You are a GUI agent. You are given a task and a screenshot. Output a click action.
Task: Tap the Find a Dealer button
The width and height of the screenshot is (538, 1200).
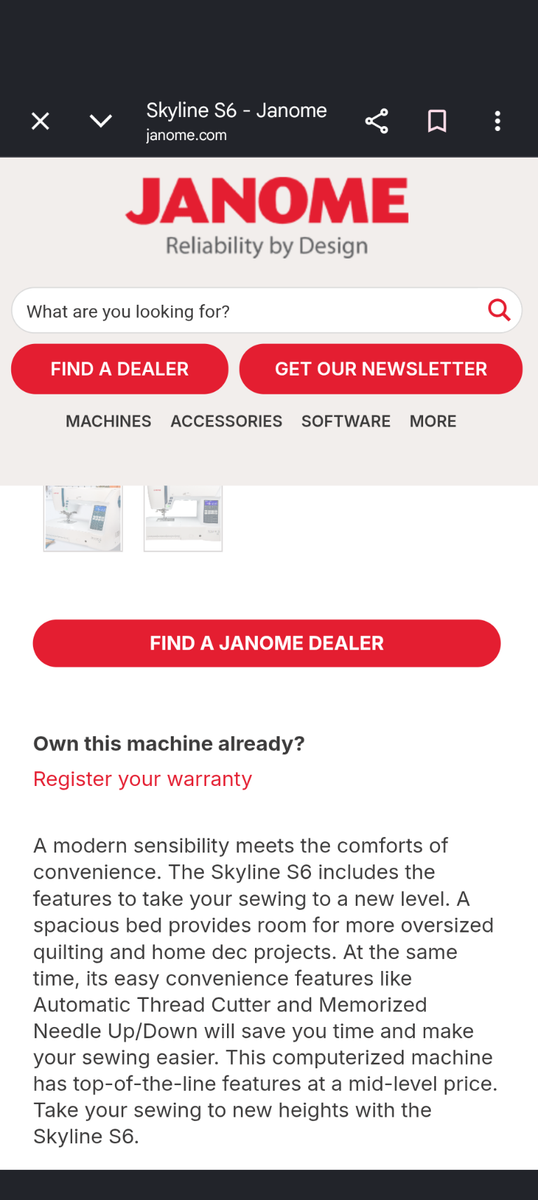click(120, 369)
